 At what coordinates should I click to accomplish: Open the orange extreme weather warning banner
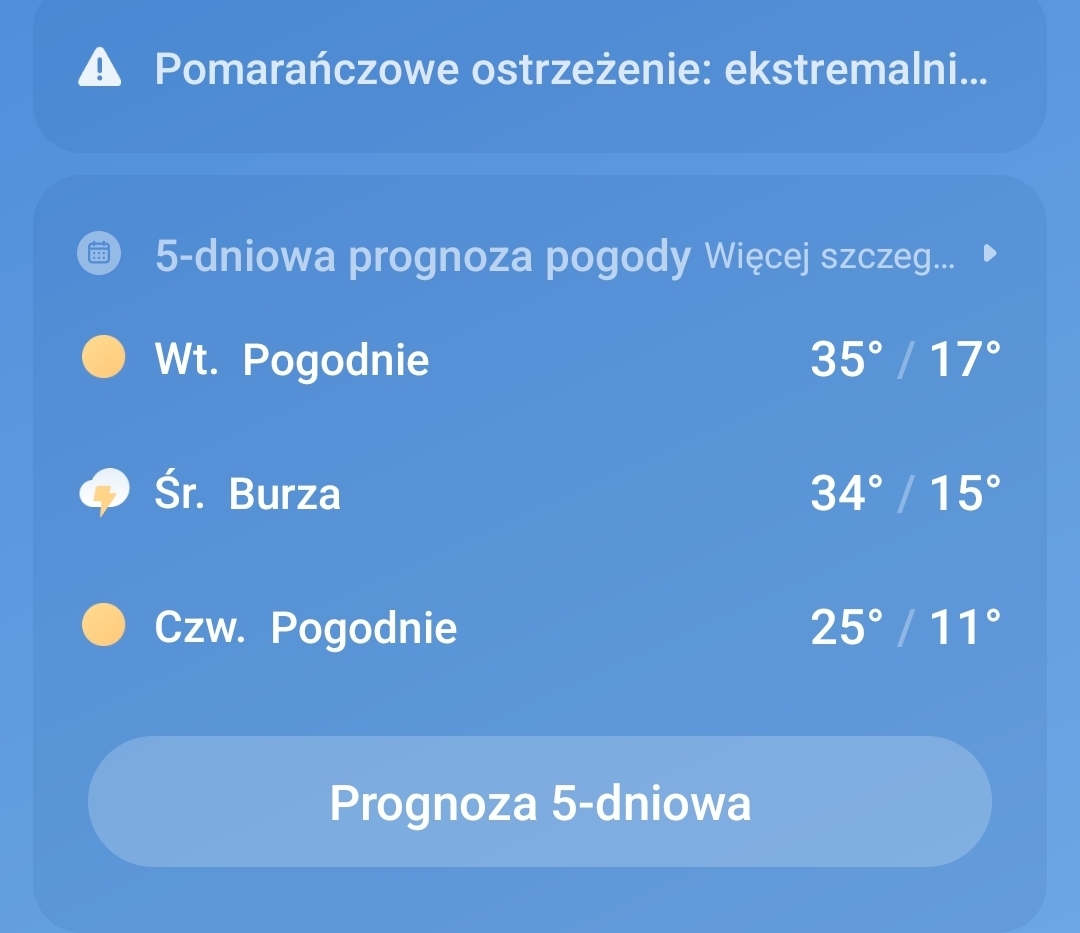[x=540, y=70]
